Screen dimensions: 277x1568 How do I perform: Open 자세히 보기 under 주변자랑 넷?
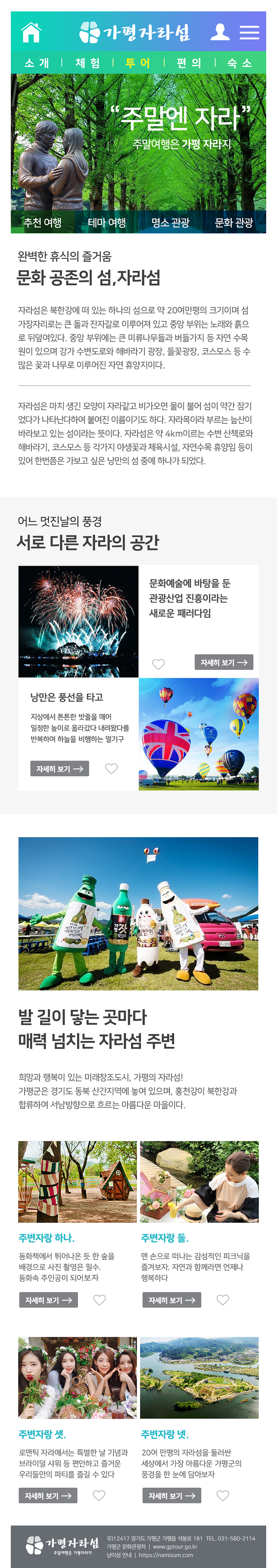tap(172, 1495)
